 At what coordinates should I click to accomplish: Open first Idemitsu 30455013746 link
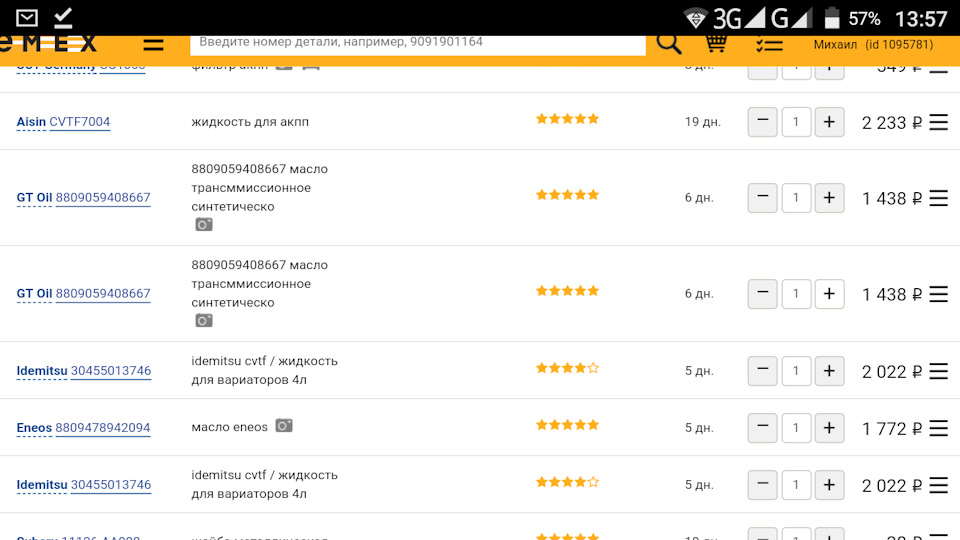tap(110, 371)
